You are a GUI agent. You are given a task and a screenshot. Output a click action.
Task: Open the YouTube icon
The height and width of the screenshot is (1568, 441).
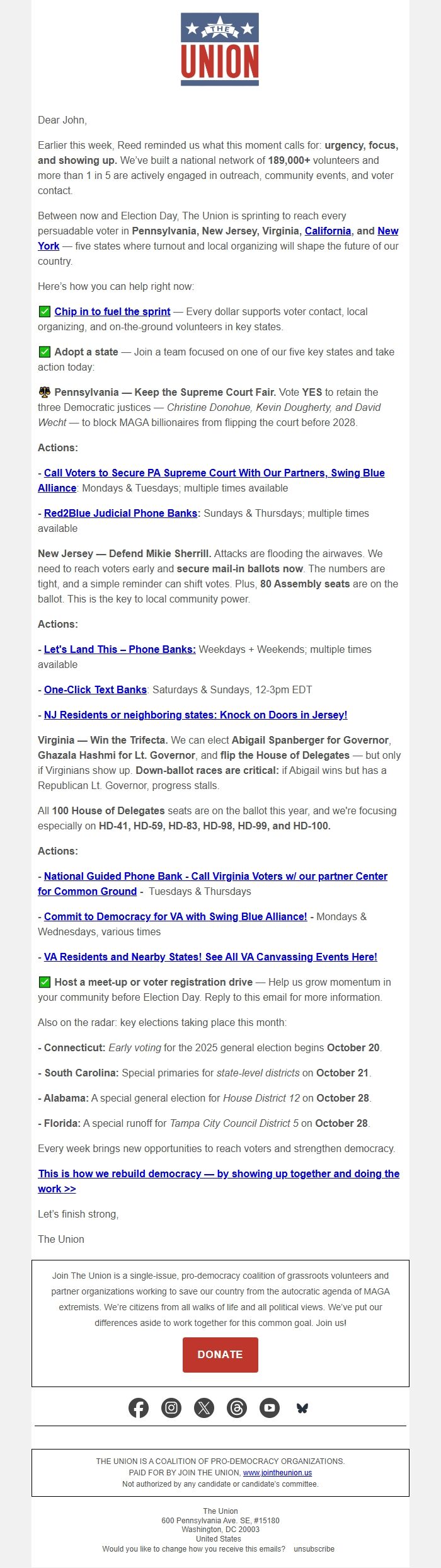270,1408
